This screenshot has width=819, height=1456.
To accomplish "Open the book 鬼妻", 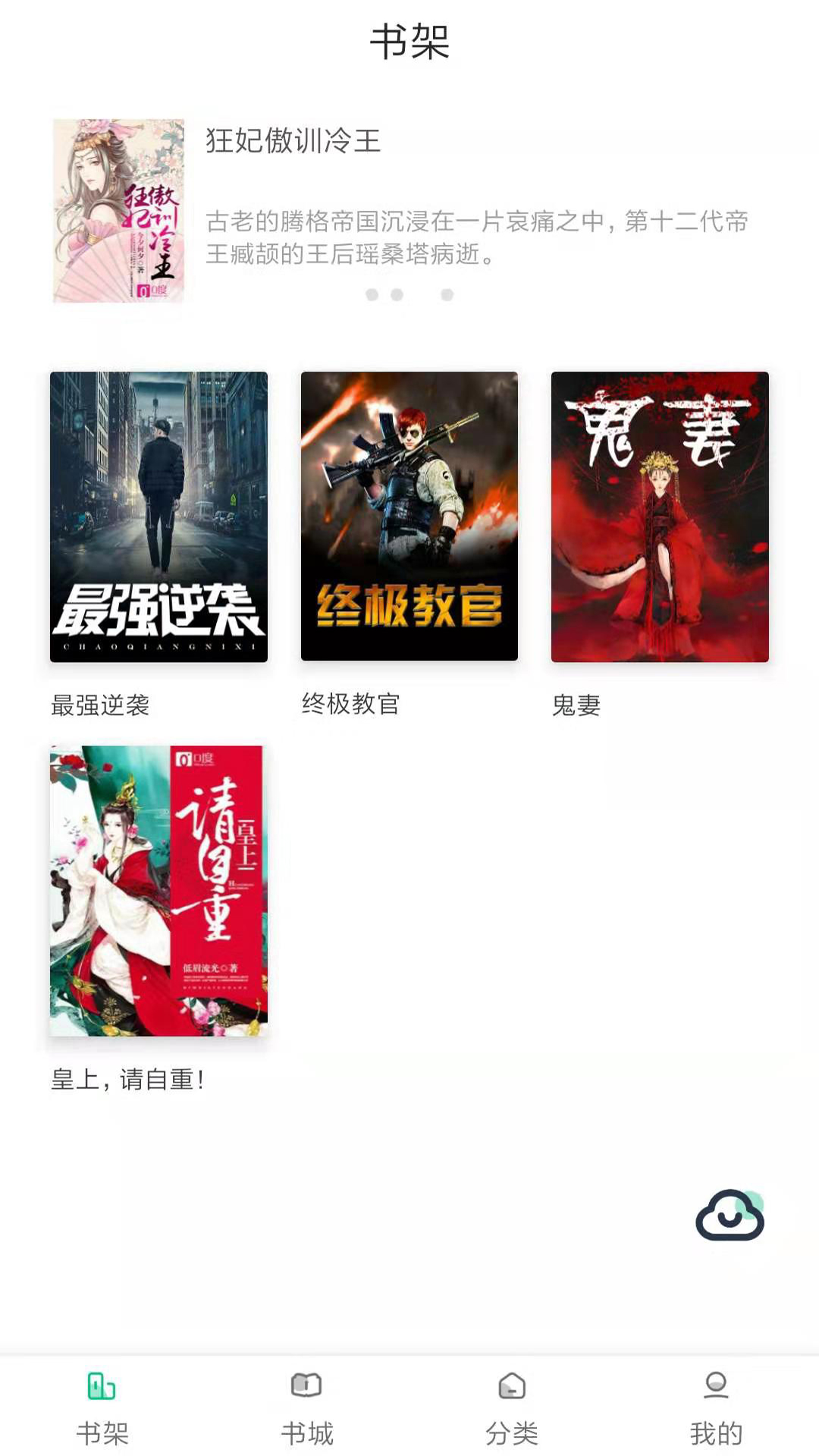I will click(x=660, y=516).
